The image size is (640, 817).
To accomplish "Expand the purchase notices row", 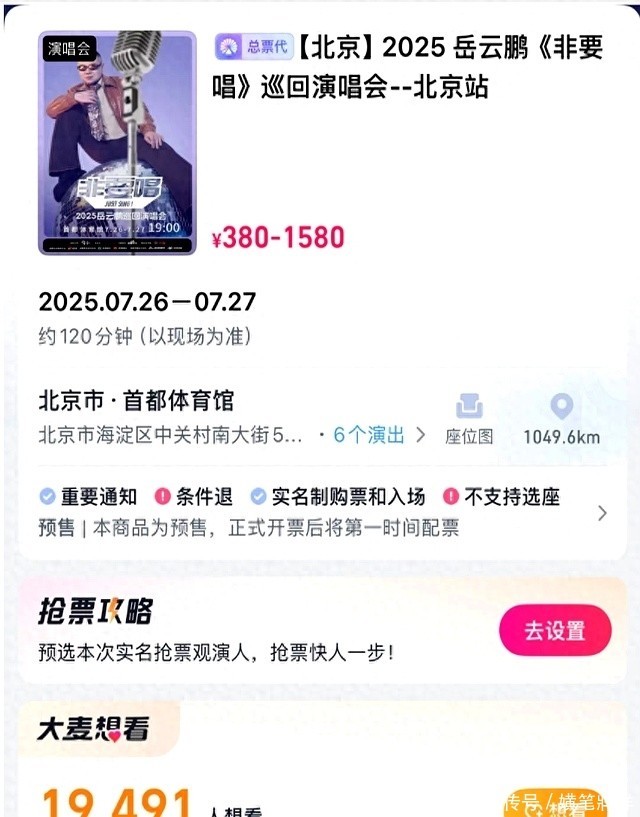I will tap(601, 513).
